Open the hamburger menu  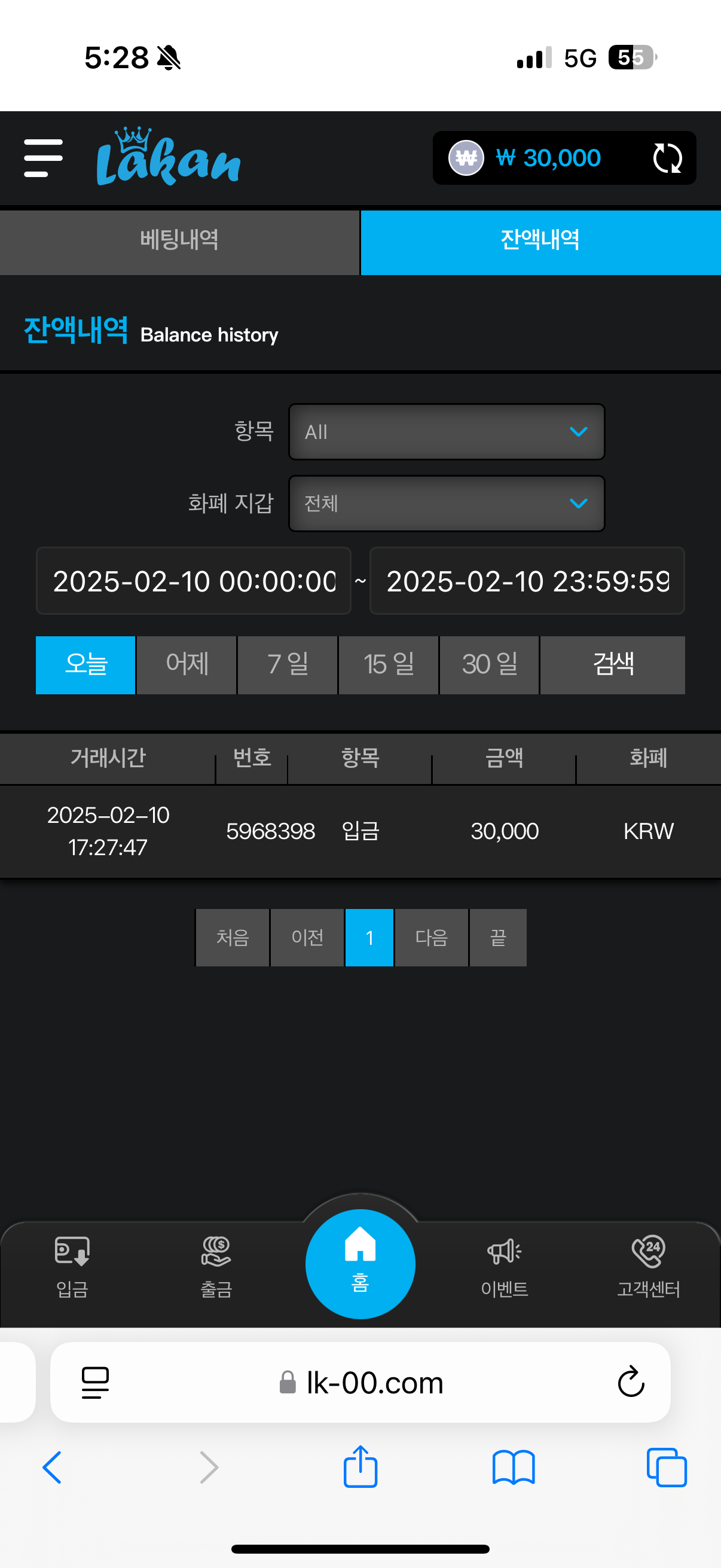[x=43, y=158]
